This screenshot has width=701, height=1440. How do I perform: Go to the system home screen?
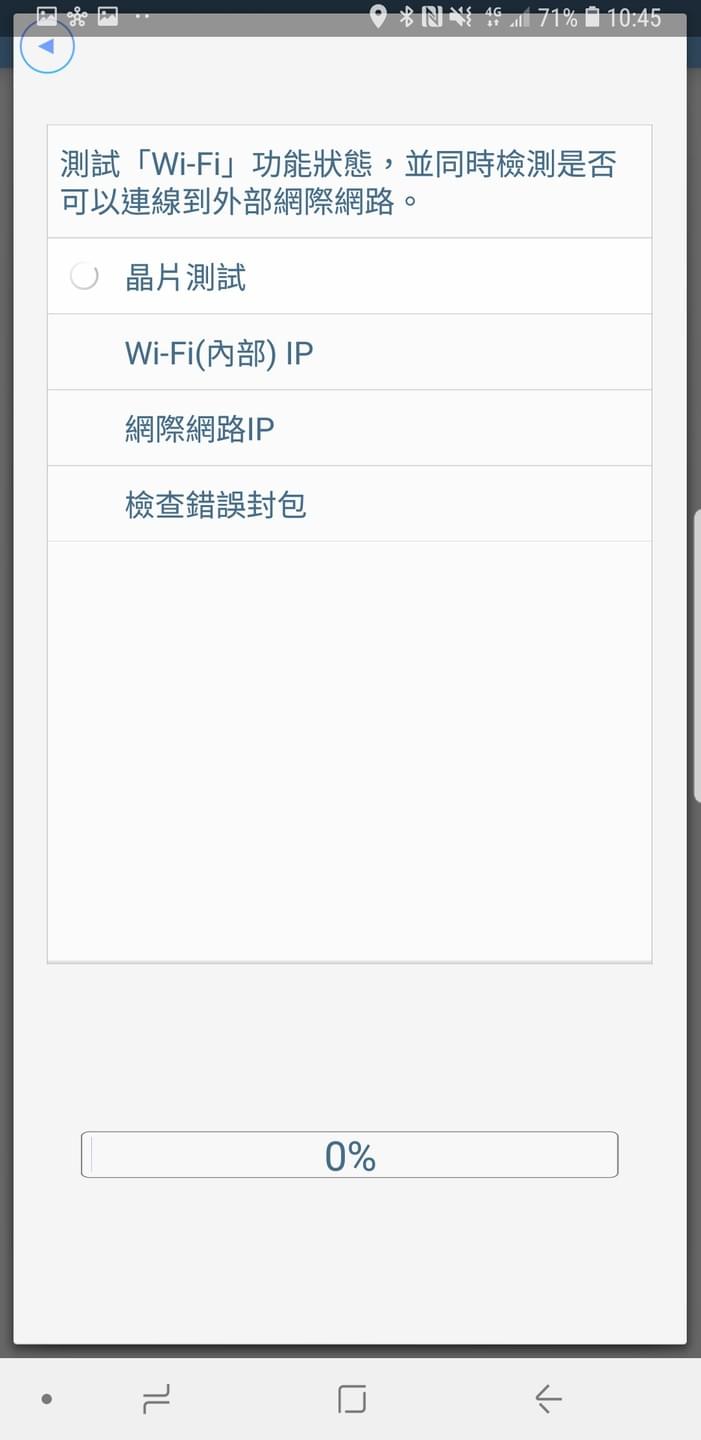pyautogui.click(x=351, y=1399)
